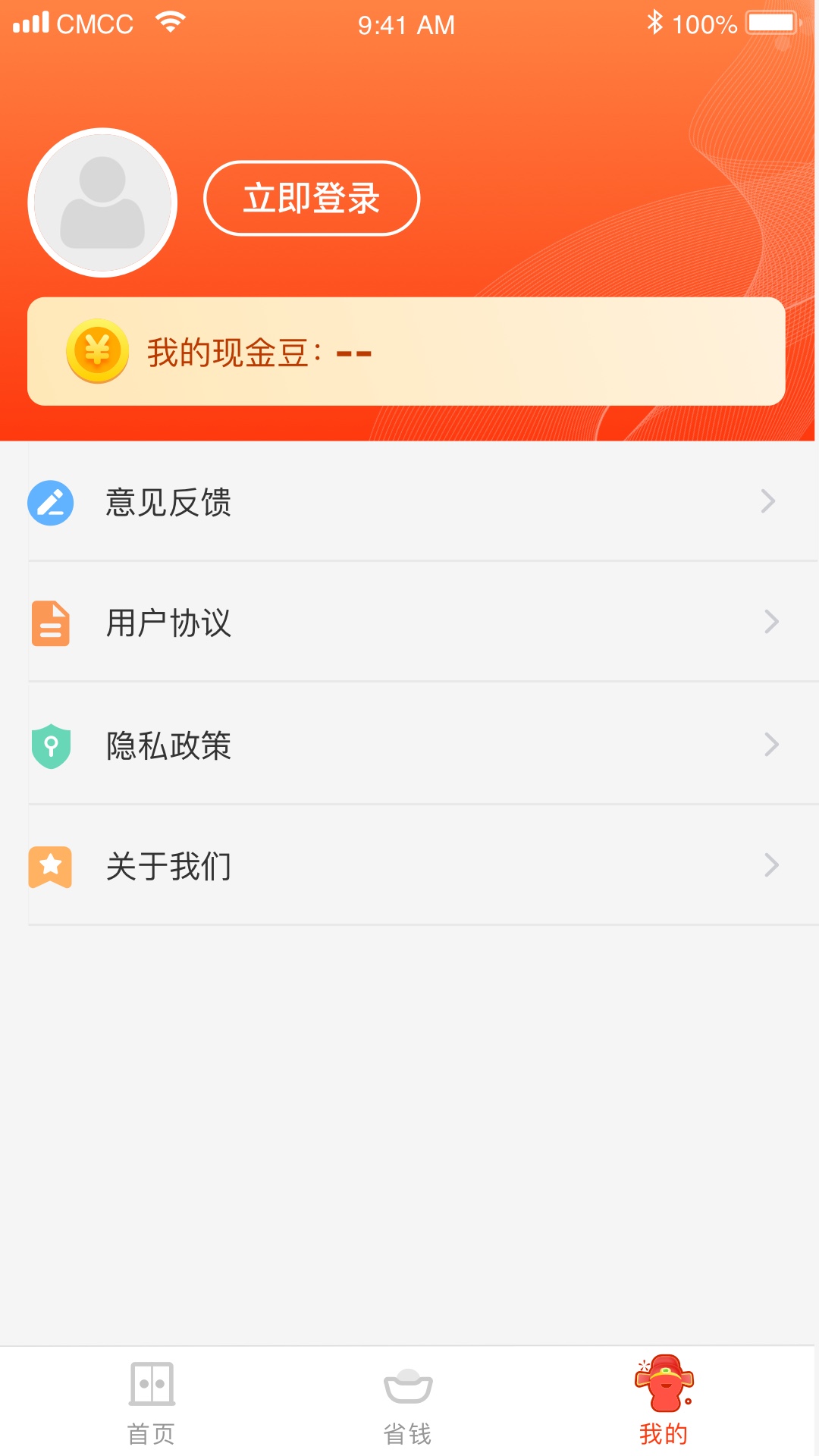Select the 我的 profile tab
This screenshot has width=819, height=1456.
pyautogui.click(x=664, y=1401)
